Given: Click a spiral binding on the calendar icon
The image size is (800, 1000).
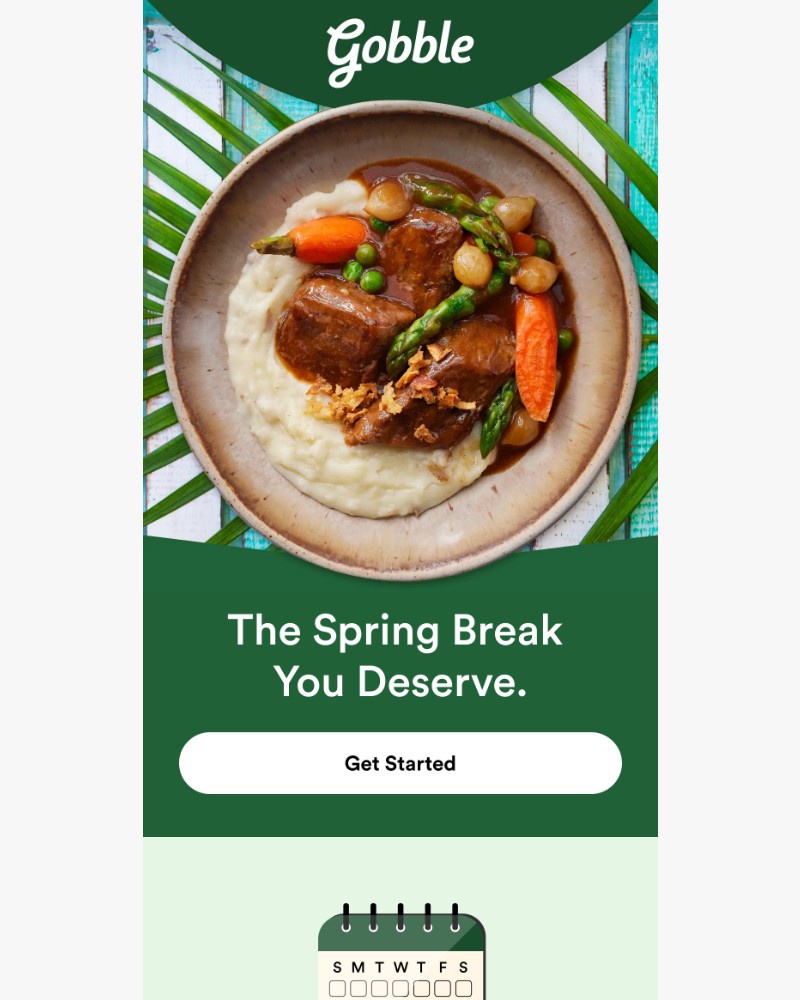Looking at the screenshot, I should click(345, 915).
